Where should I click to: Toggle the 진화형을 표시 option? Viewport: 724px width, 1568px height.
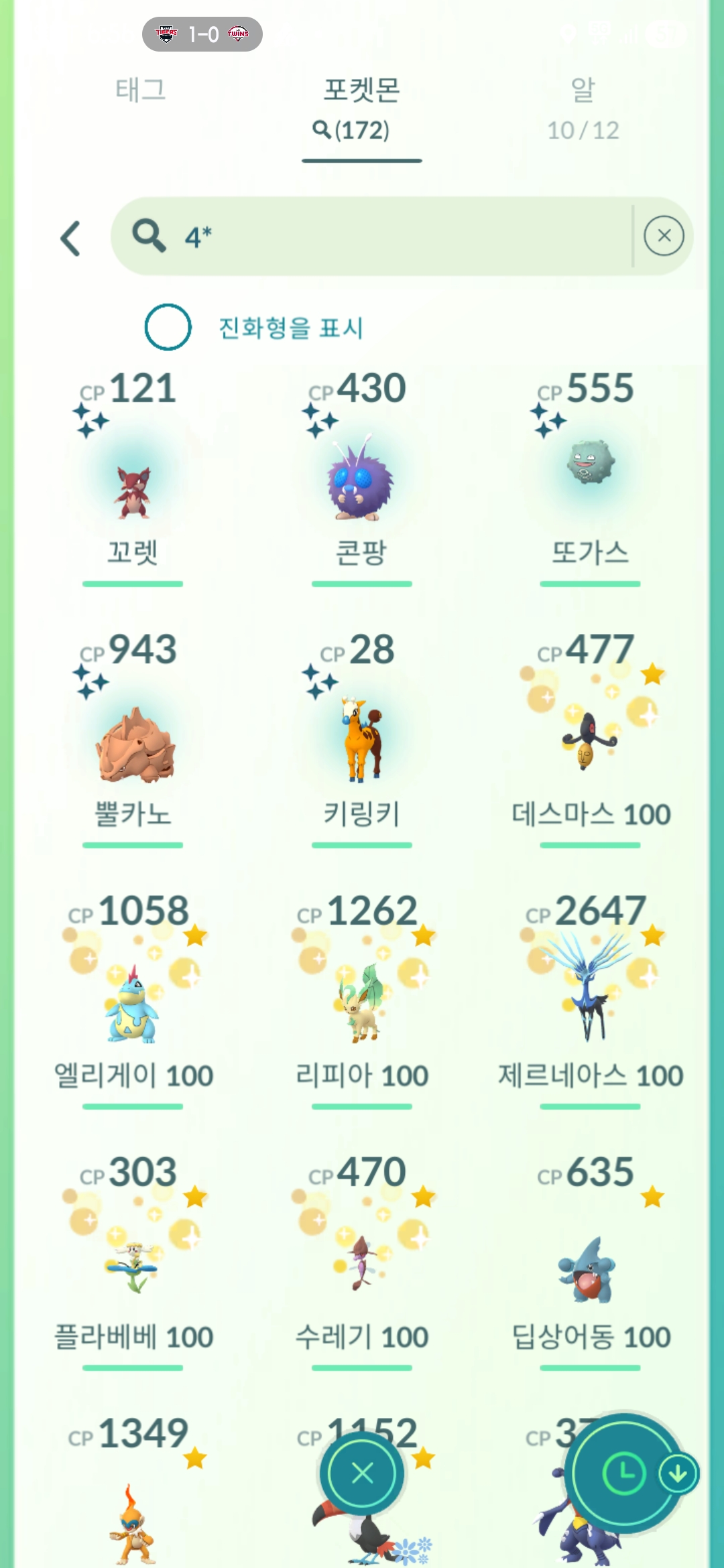[168, 328]
